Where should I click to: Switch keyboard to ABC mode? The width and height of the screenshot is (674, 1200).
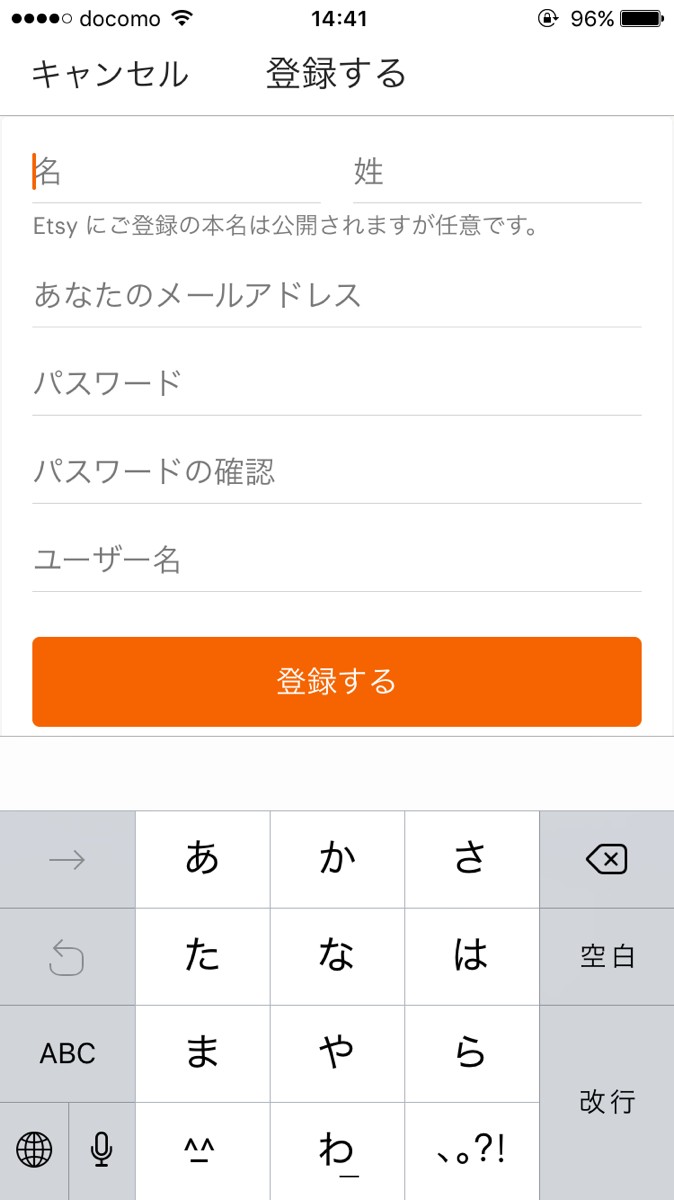(x=67, y=1053)
